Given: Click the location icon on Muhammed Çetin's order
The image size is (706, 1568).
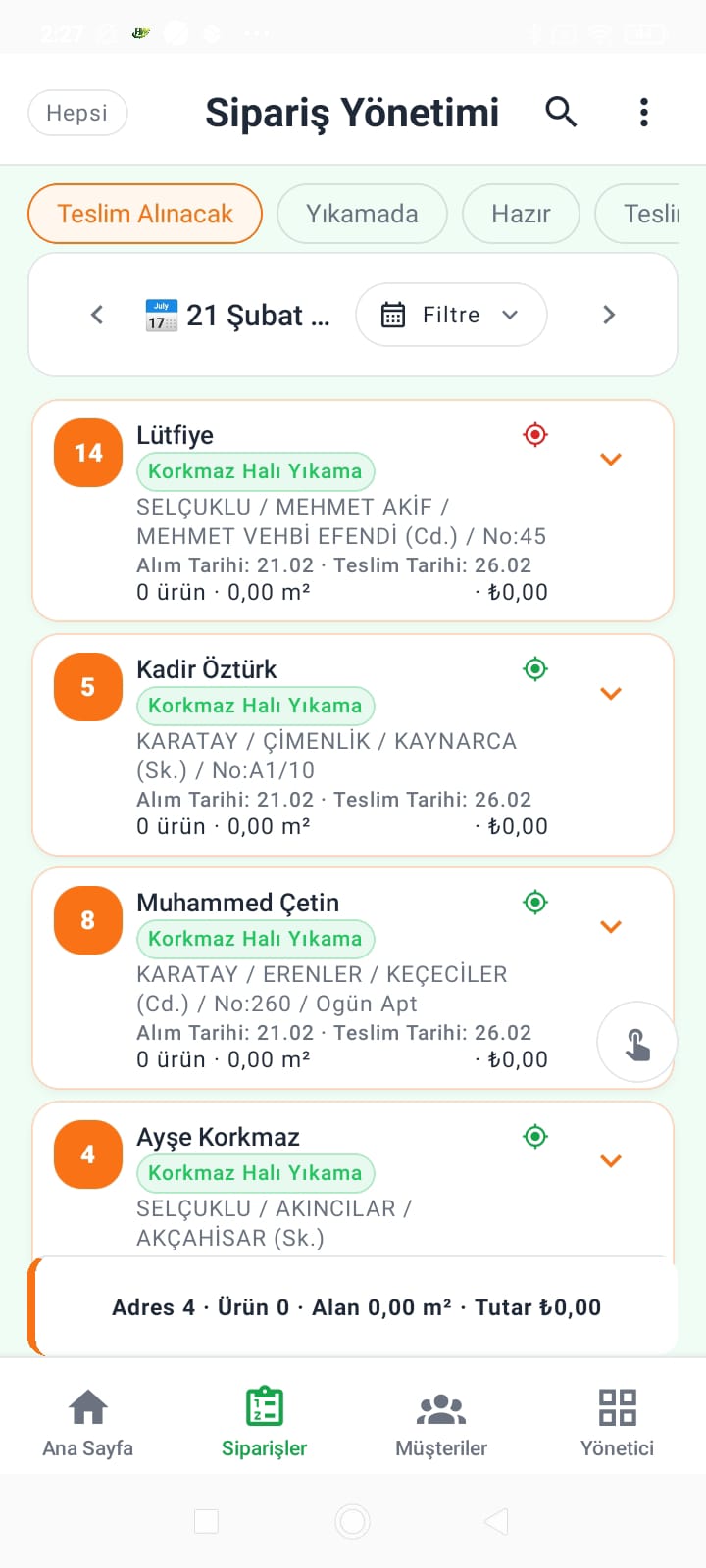Looking at the screenshot, I should (x=534, y=902).
